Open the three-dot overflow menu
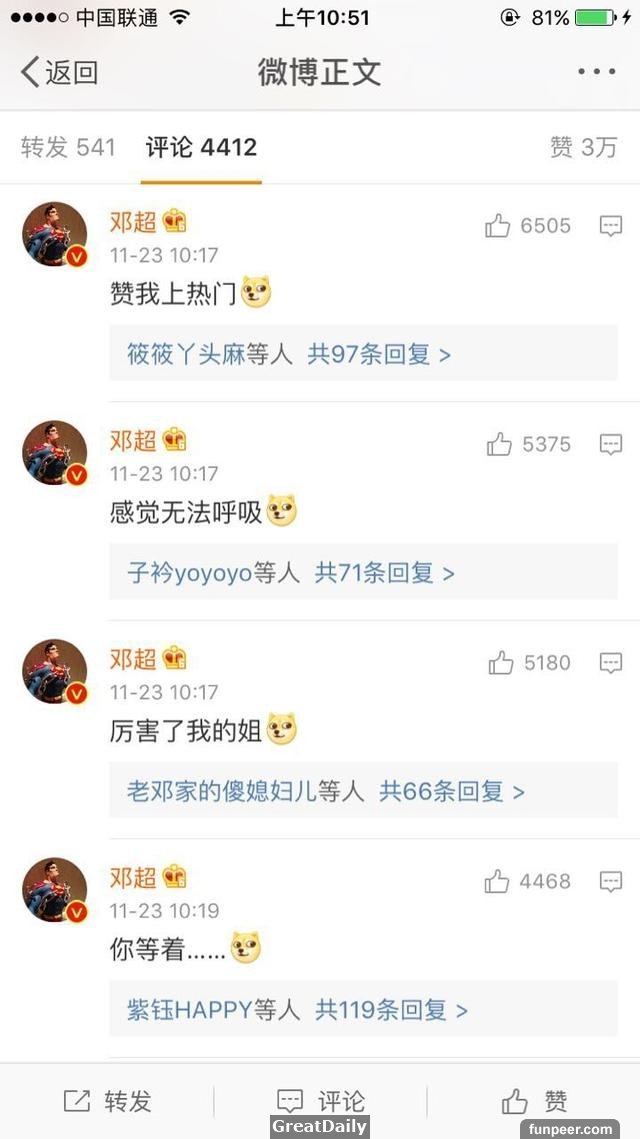Viewport: 640px width, 1139px height. [x=596, y=72]
